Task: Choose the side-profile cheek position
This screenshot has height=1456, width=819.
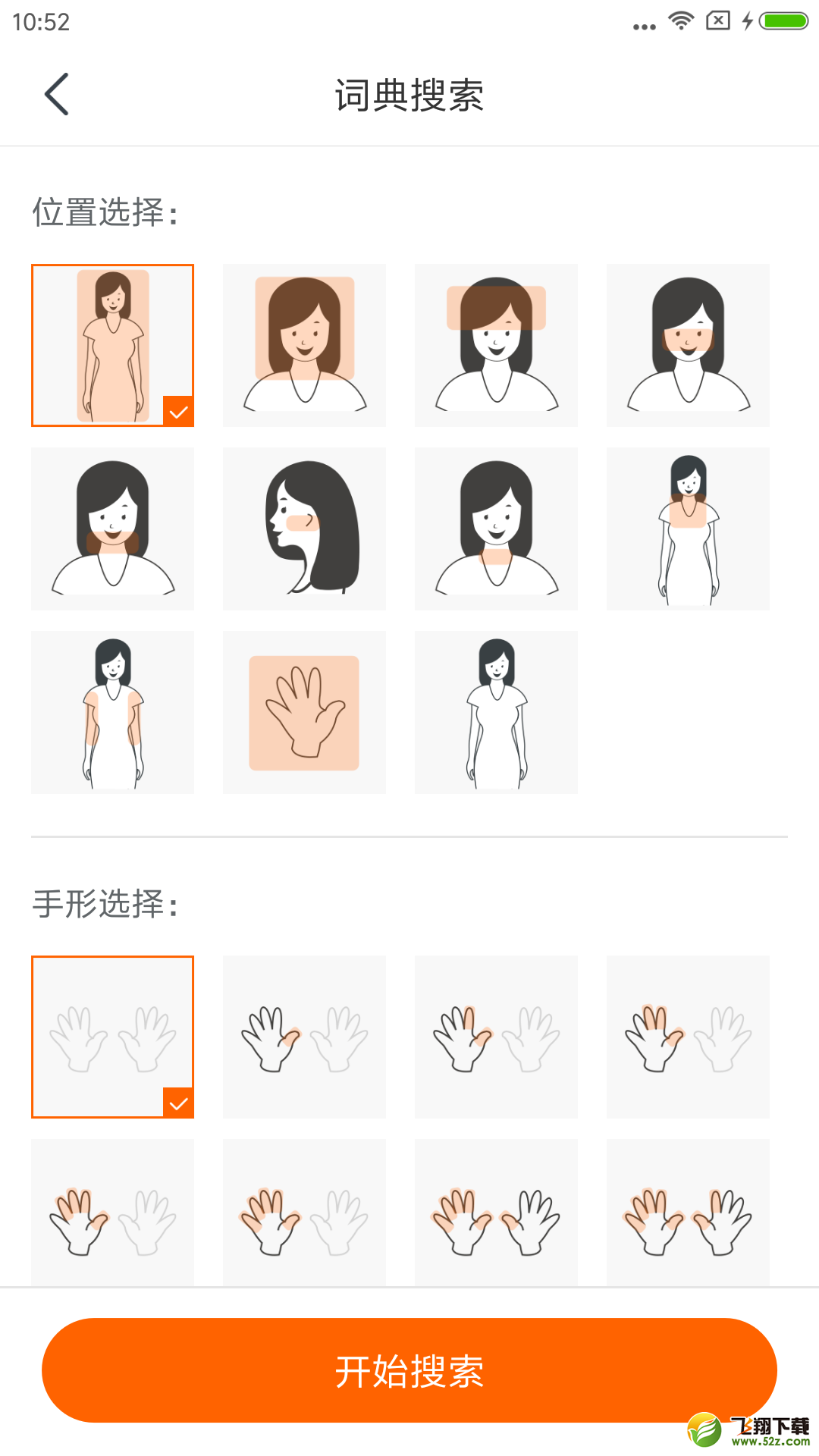Action: click(304, 529)
